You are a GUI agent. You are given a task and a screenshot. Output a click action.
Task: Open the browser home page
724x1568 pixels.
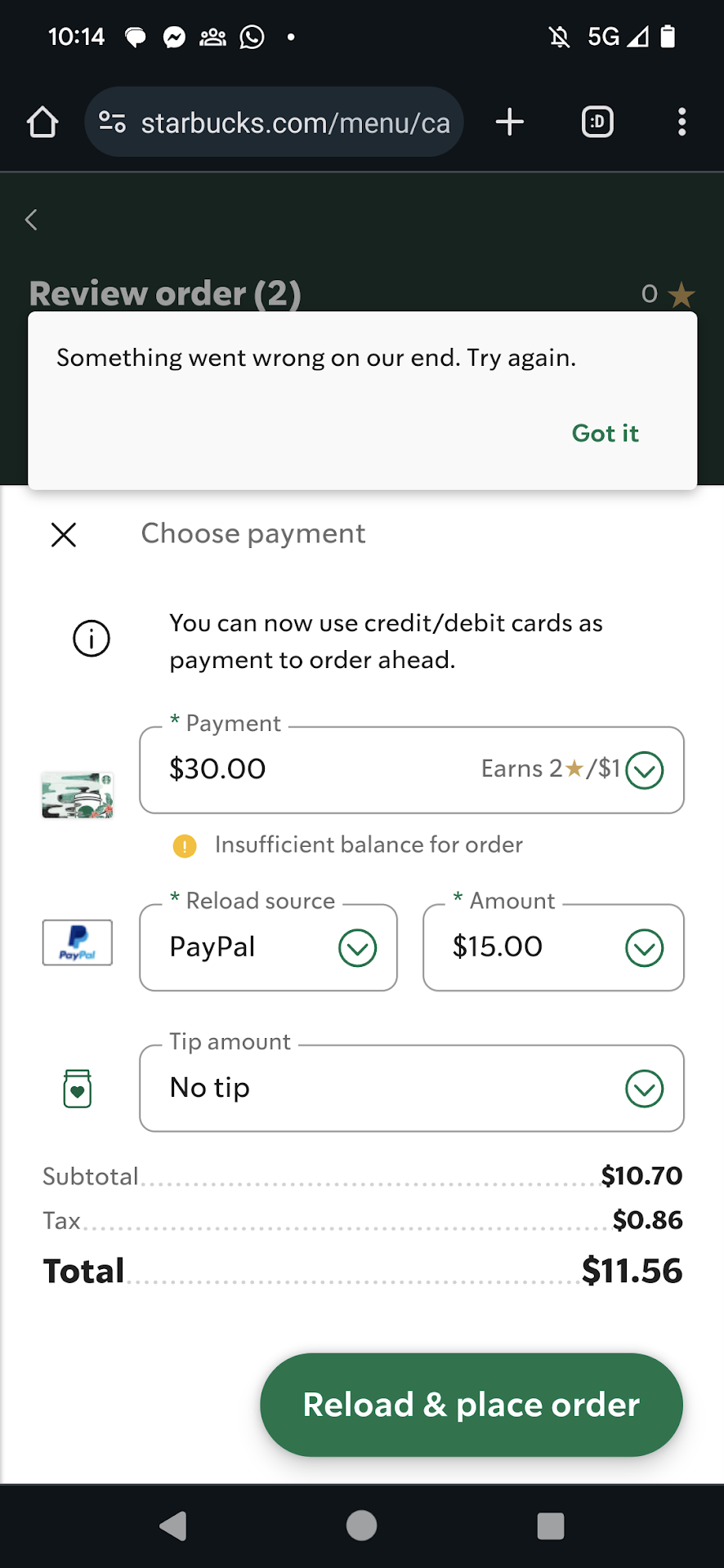click(42, 122)
